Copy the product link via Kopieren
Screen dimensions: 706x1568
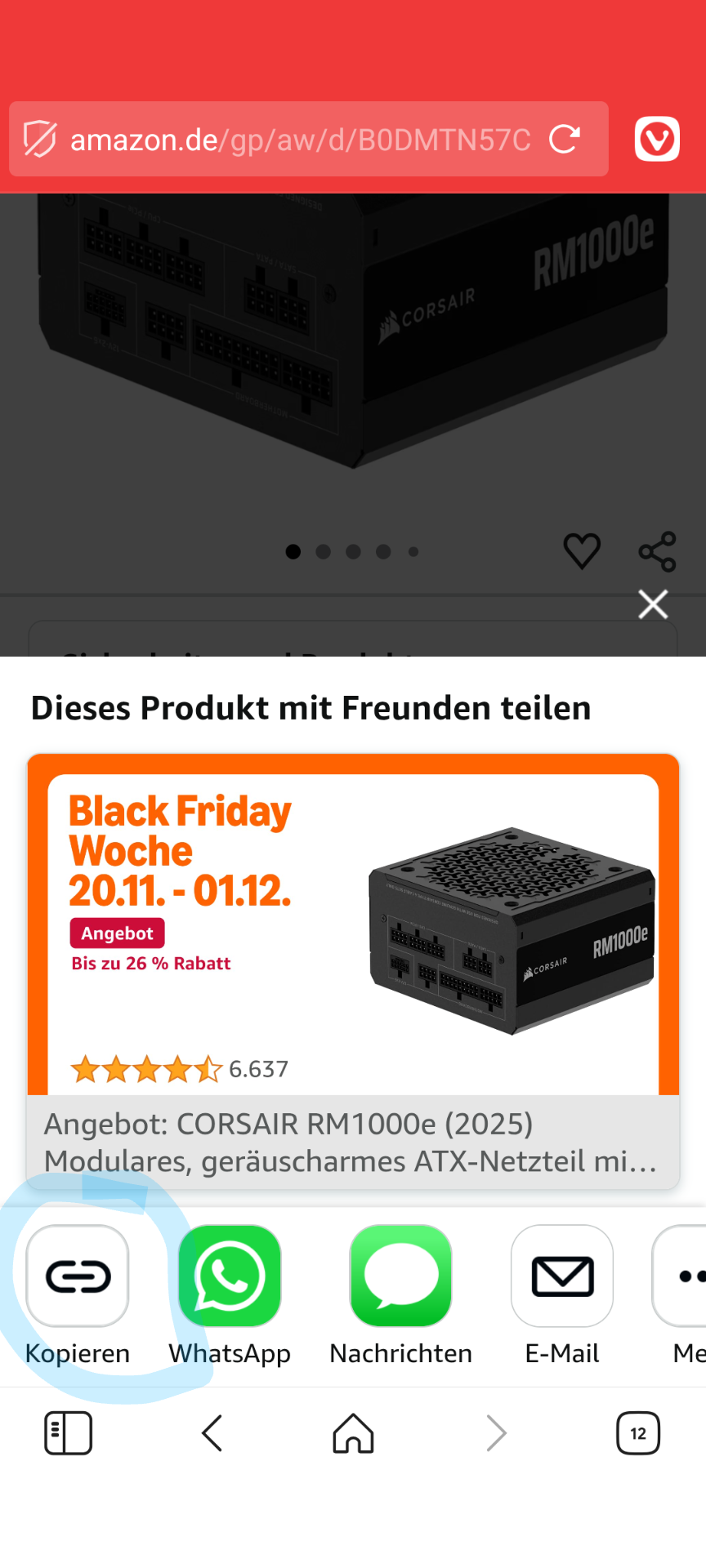tap(78, 1276)
